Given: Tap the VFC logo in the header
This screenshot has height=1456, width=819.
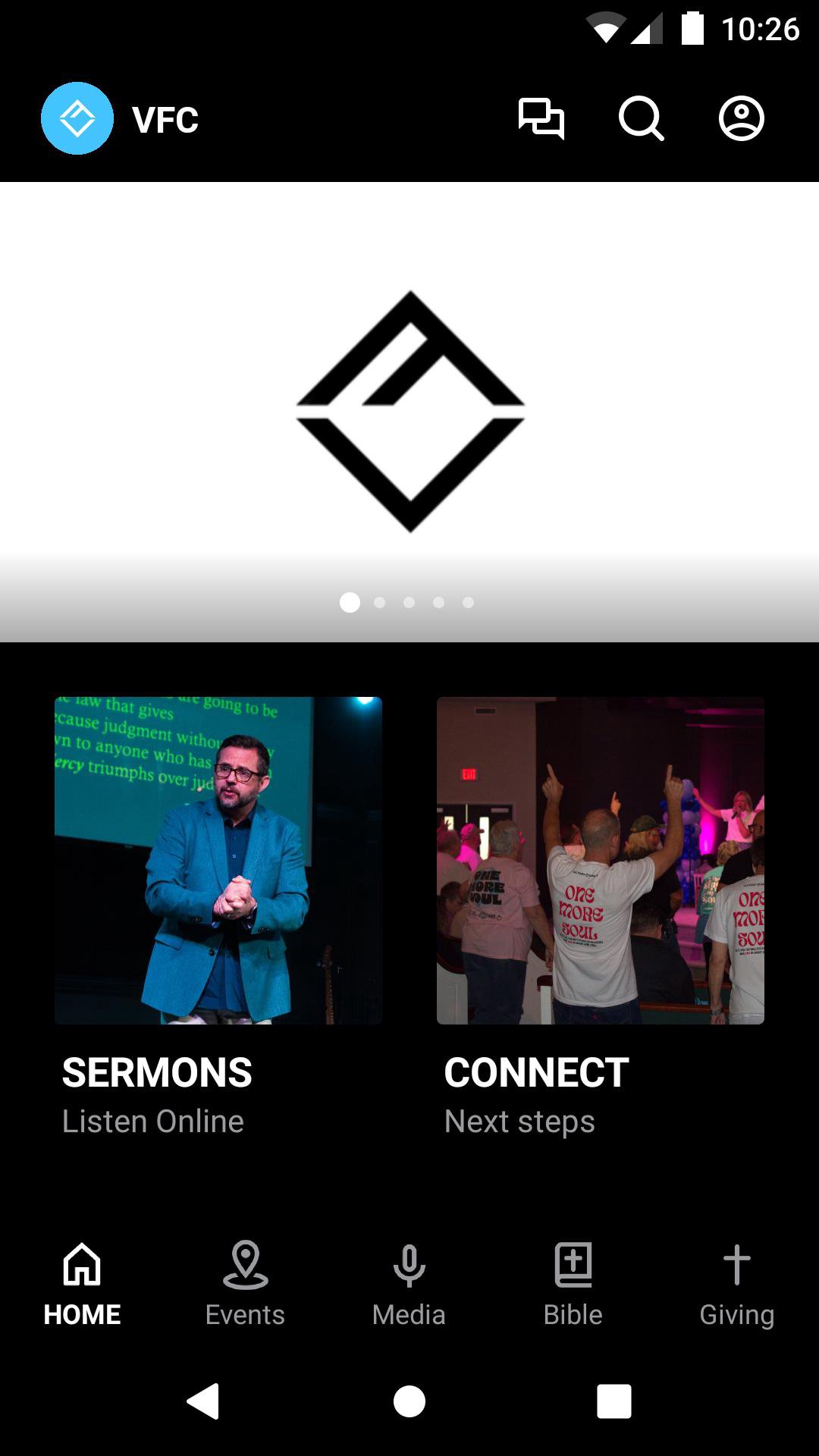Looking at the screenshot, I should click(77, 119).
